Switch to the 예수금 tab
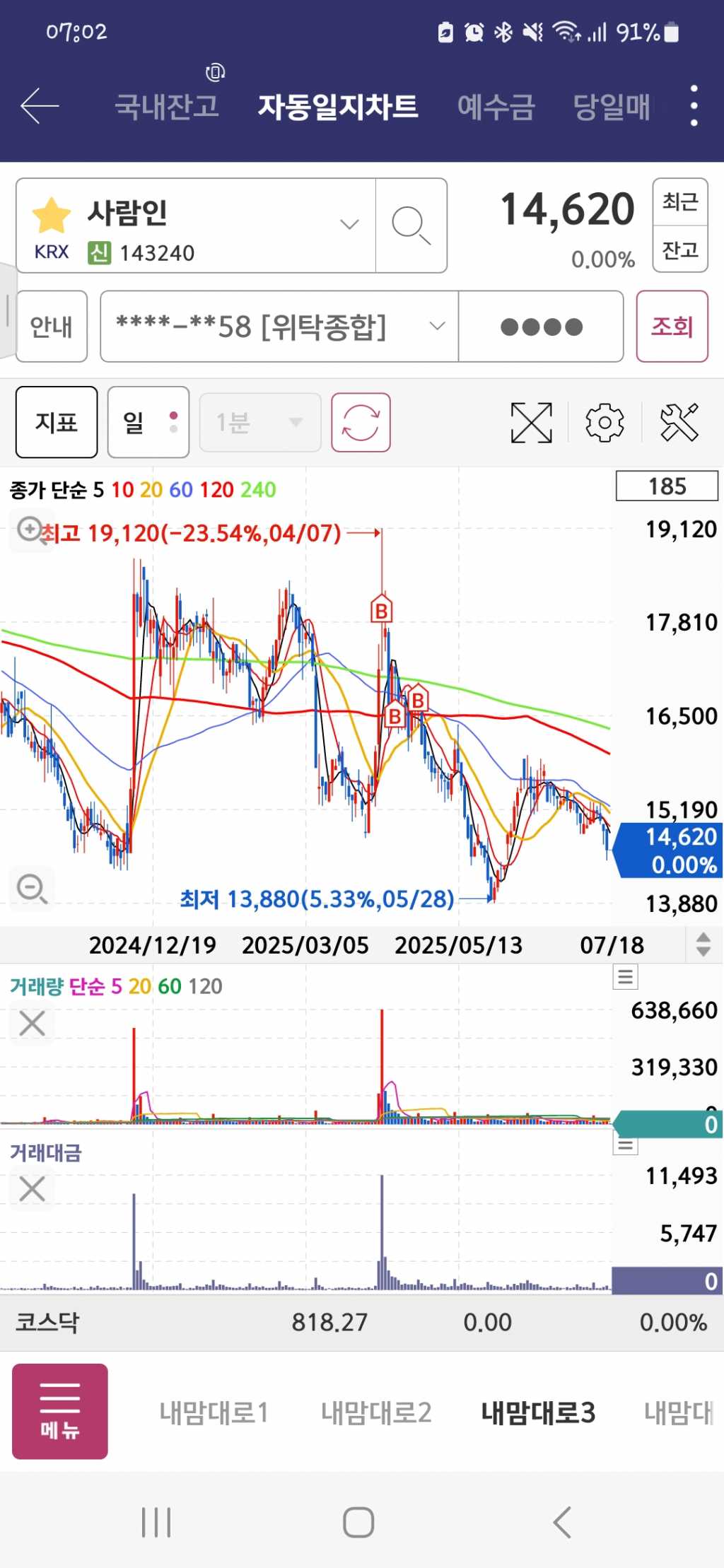 (496, 107)
